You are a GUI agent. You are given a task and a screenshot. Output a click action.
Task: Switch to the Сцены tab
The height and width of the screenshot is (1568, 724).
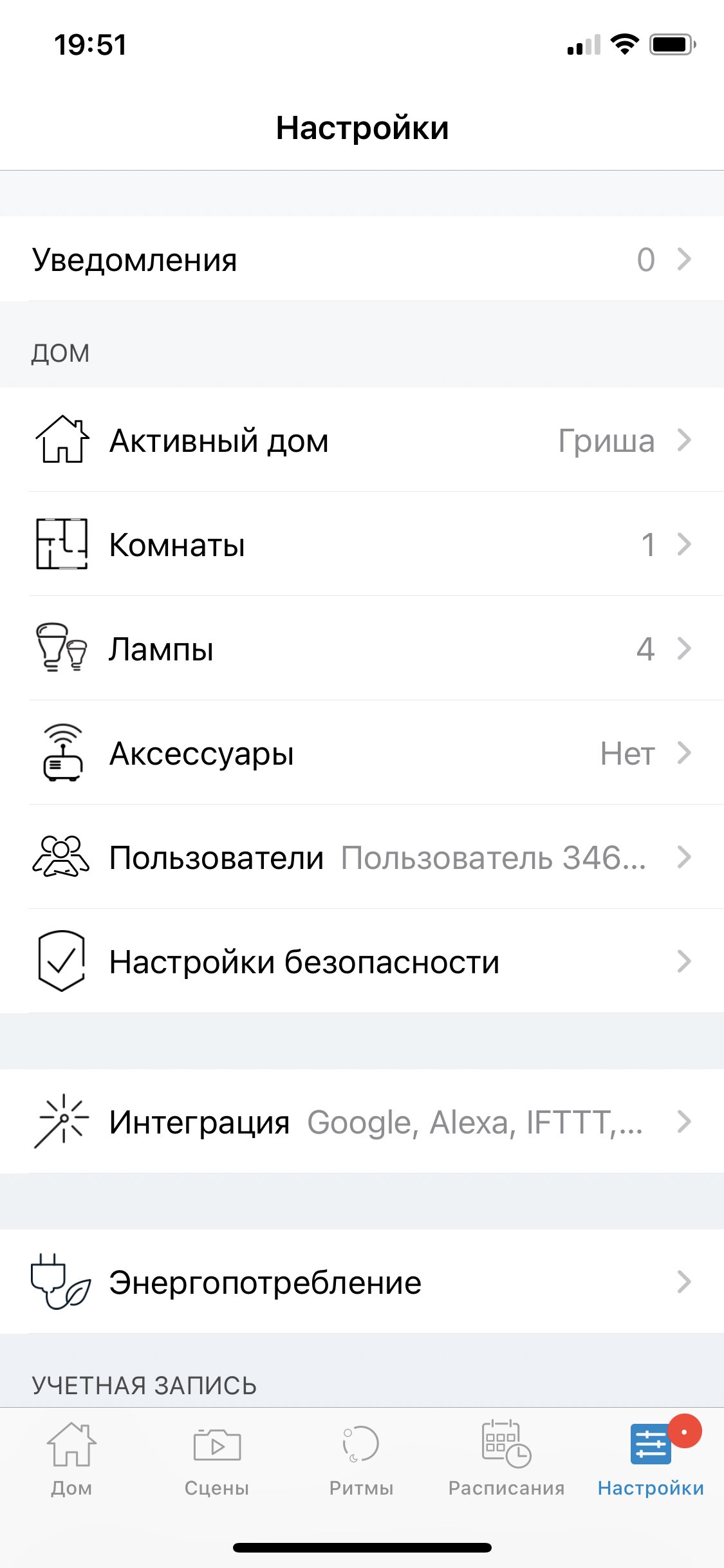[x=217, y=1460]
